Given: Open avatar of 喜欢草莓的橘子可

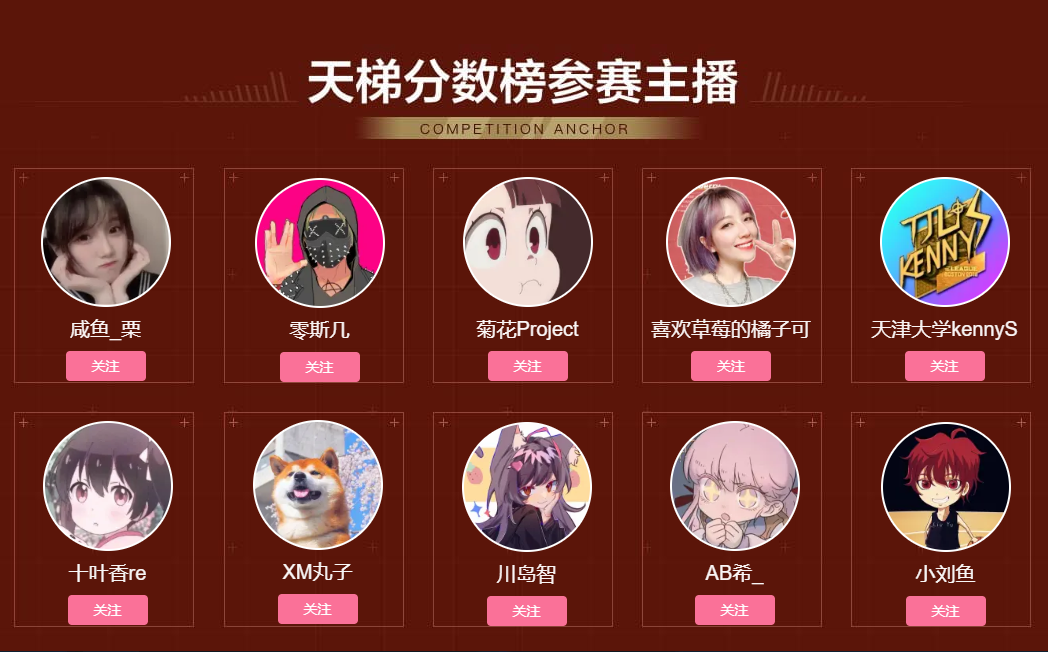Looking at the screenshot, I should (x=731, y=242).
